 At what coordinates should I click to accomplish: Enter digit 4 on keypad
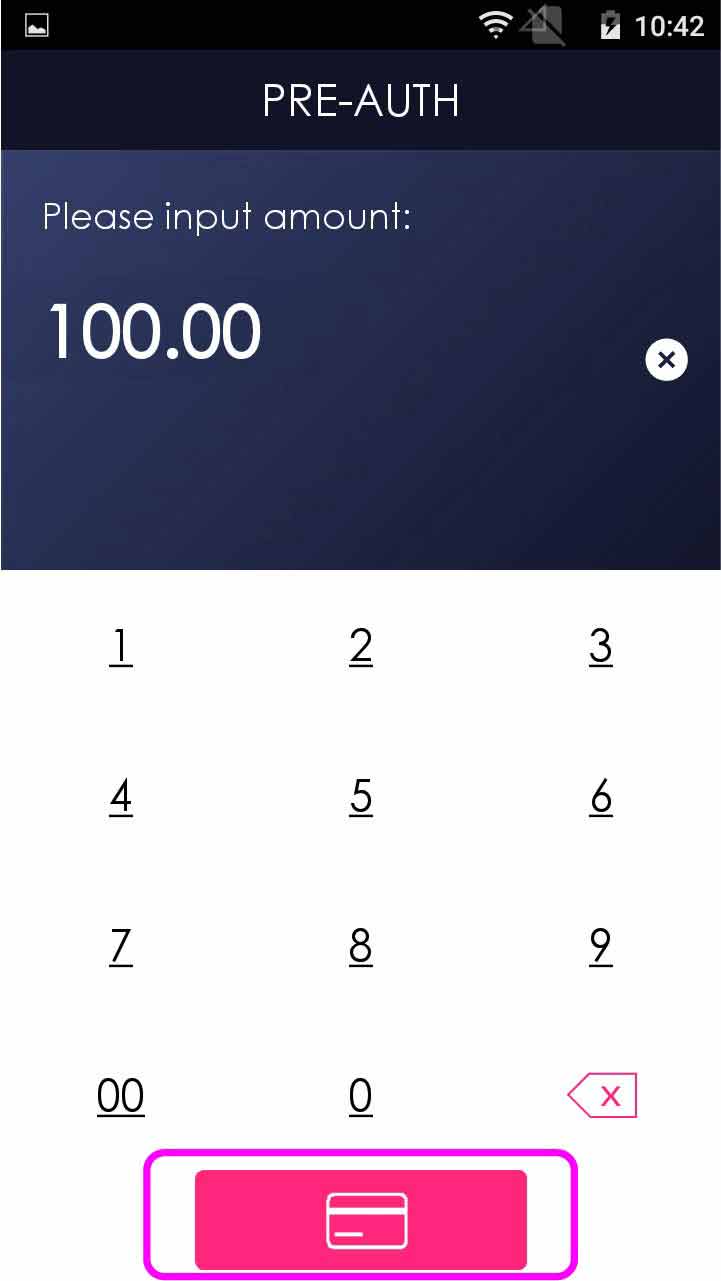120,797
